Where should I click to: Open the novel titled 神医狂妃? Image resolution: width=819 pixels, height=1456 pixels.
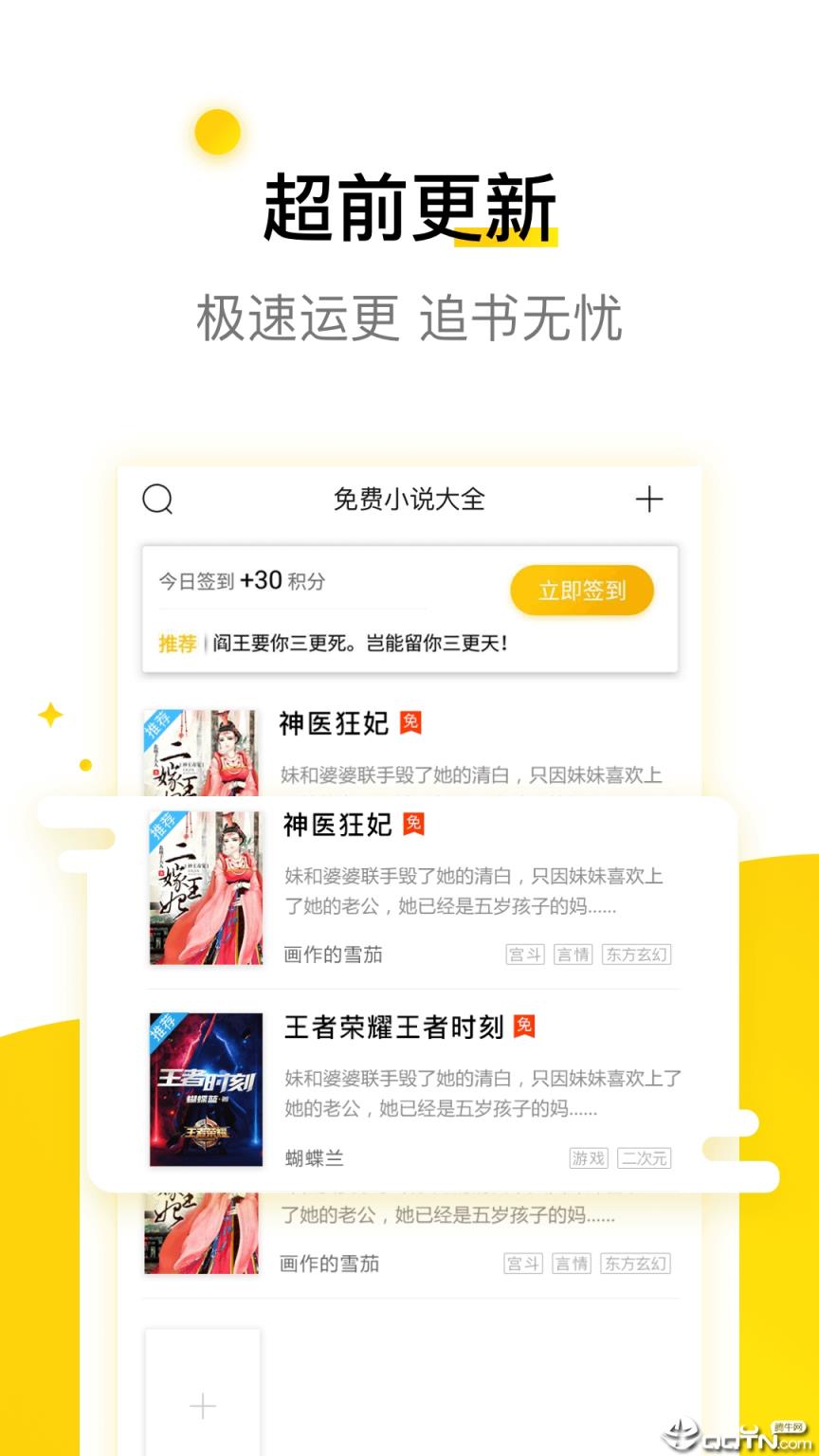336,825
